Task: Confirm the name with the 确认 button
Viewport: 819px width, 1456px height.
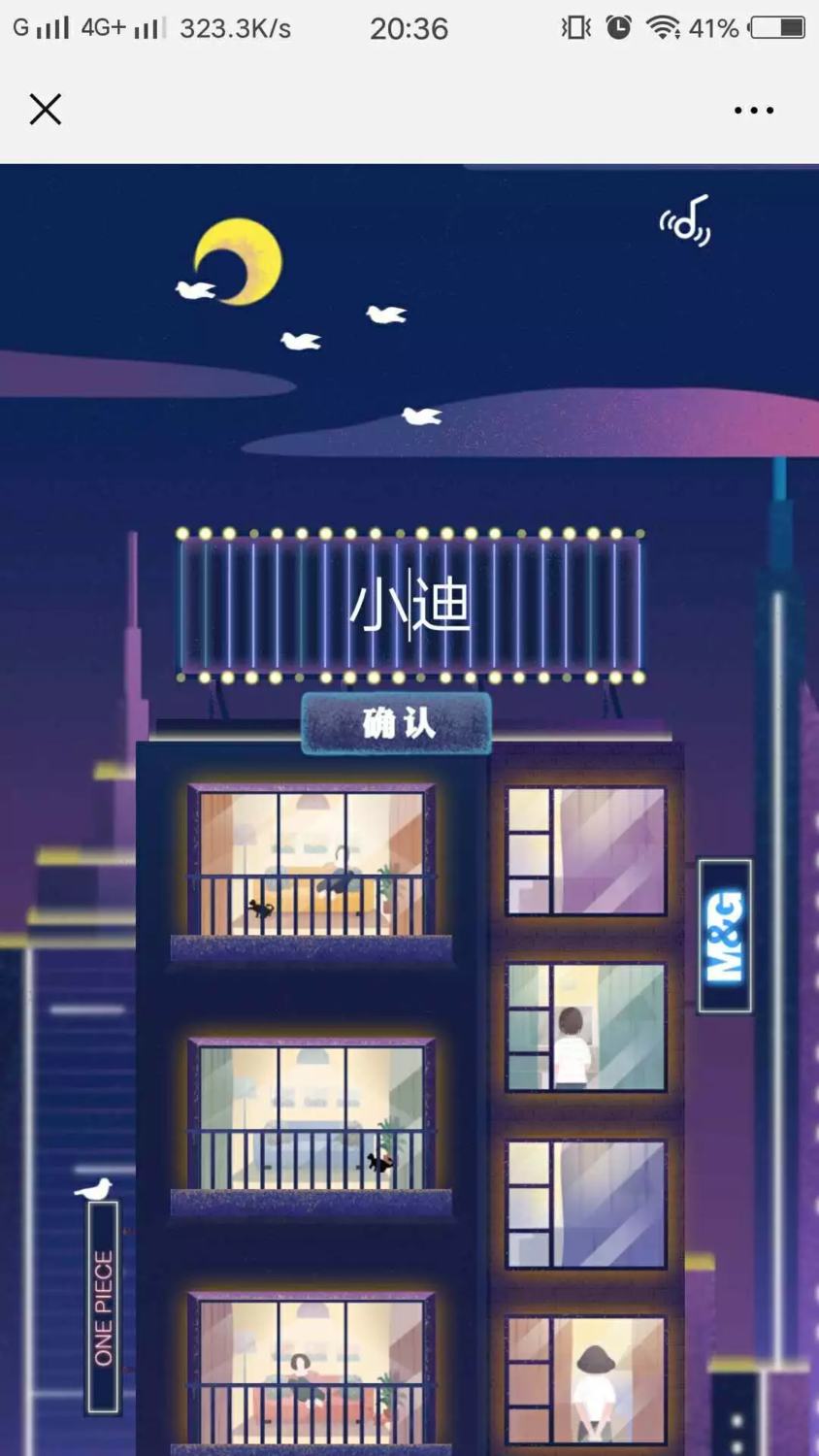Action: click(396, 723)
